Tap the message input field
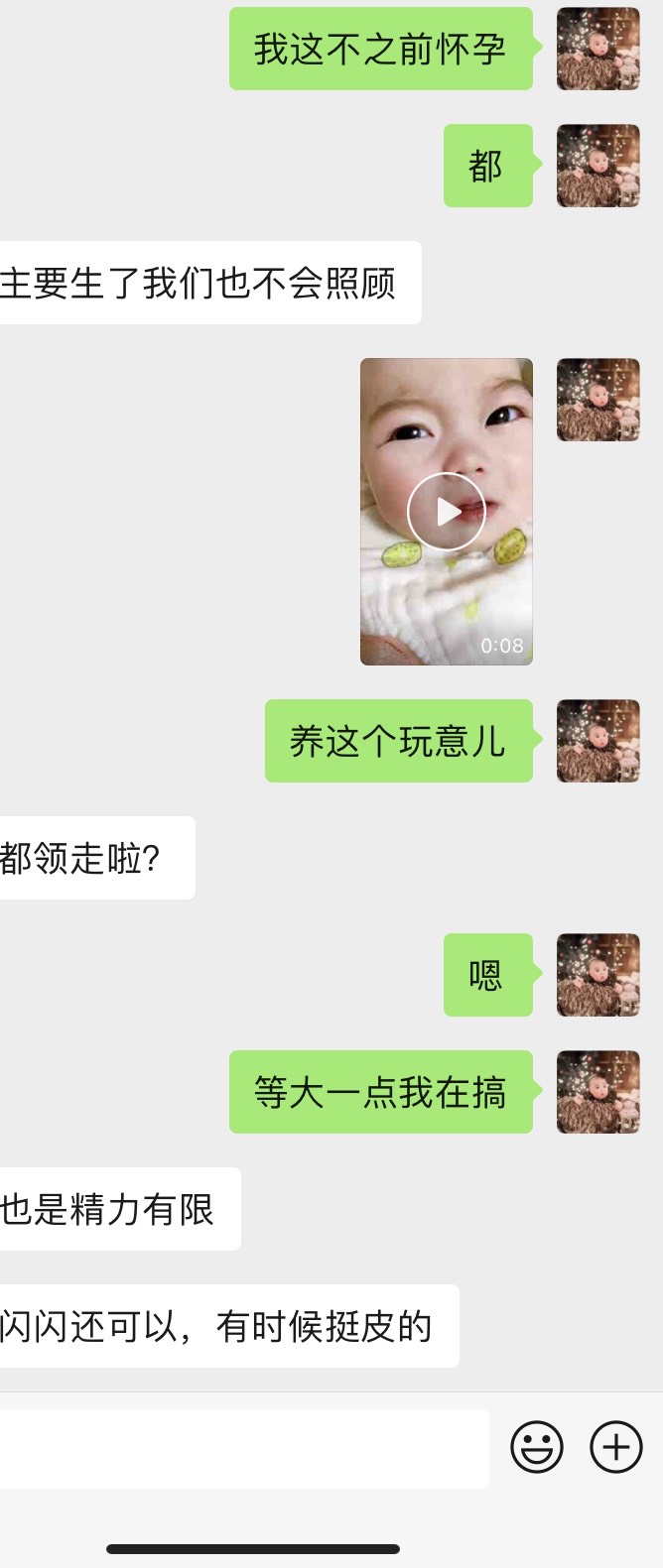 coord(243,1448)
